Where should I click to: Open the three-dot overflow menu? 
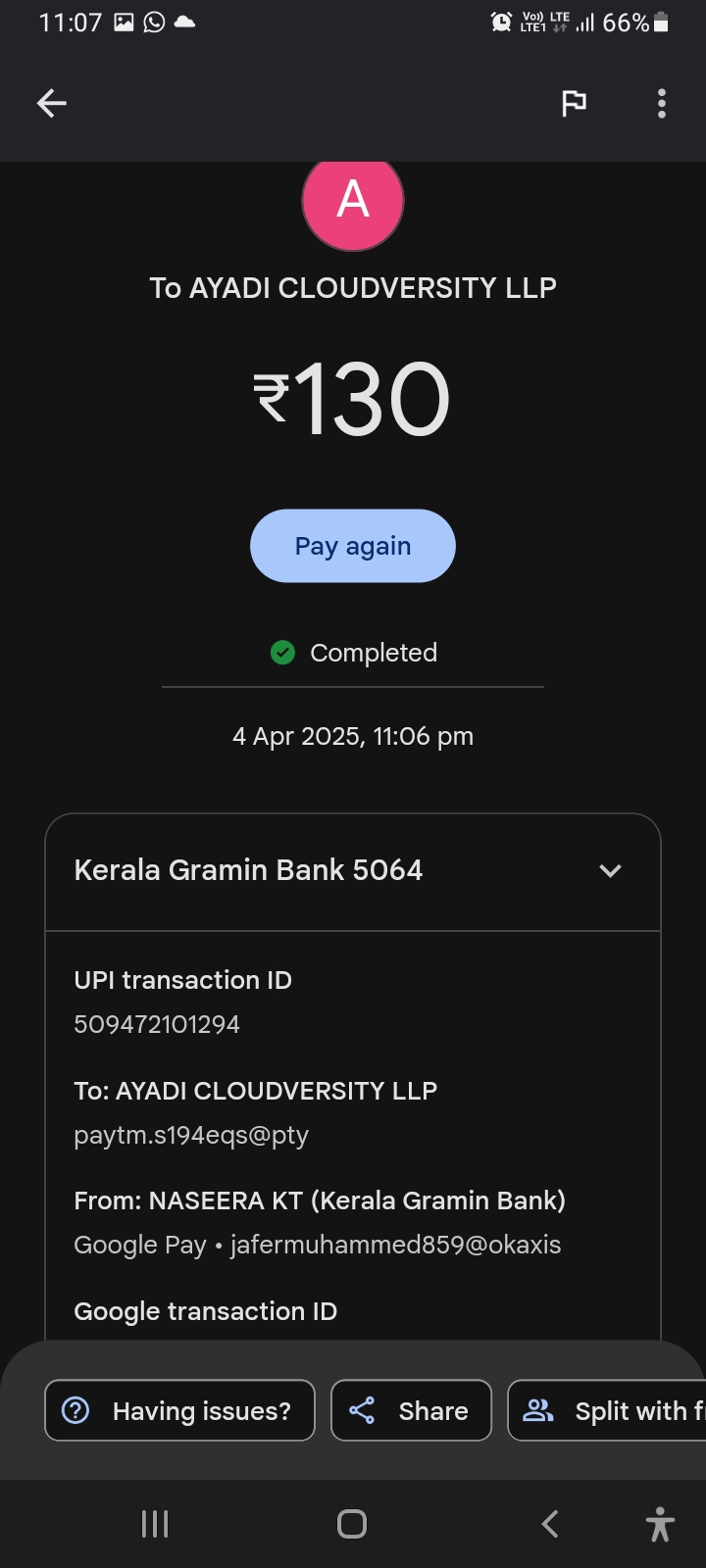(x=662, y=103)
